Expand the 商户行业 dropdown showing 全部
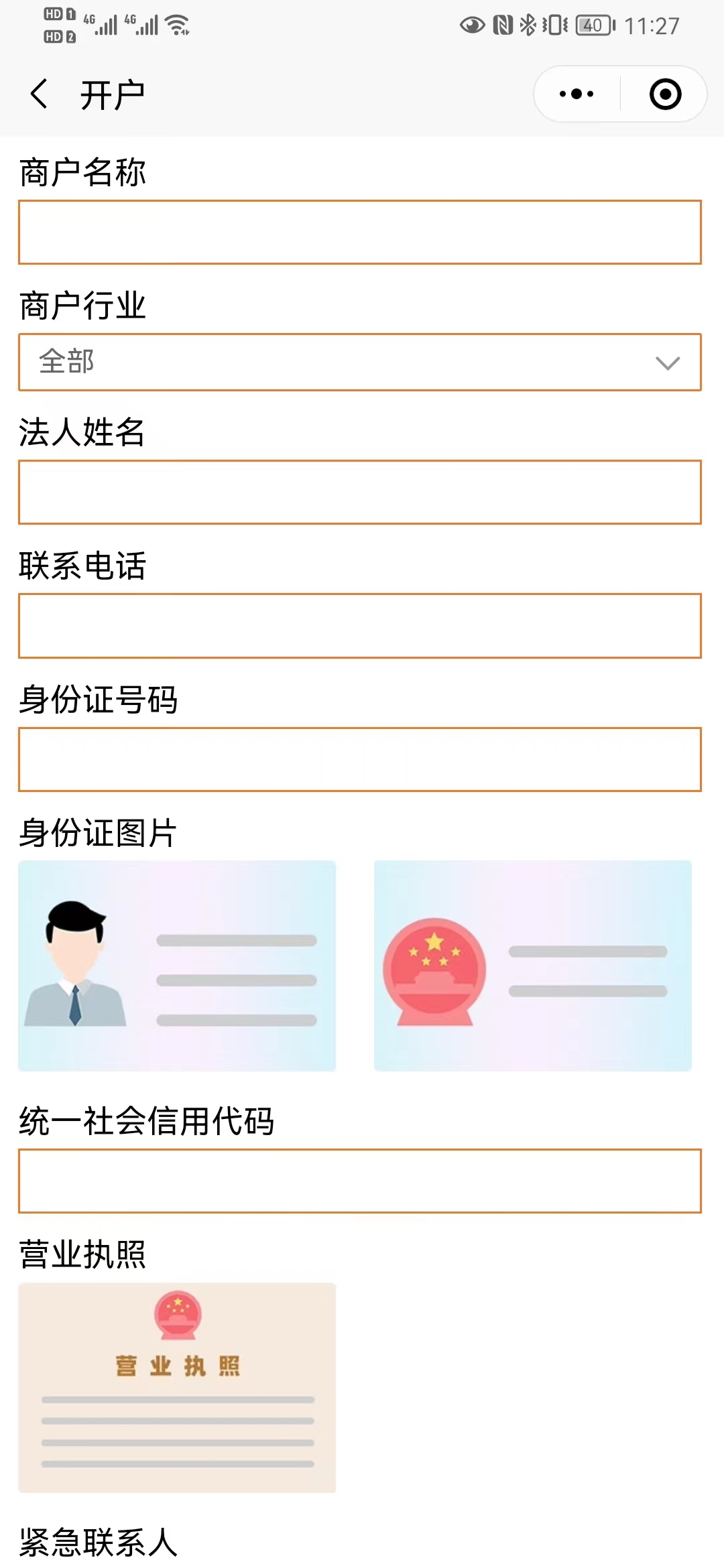This screenshot has width=724, height=1568. pos(360,363)
